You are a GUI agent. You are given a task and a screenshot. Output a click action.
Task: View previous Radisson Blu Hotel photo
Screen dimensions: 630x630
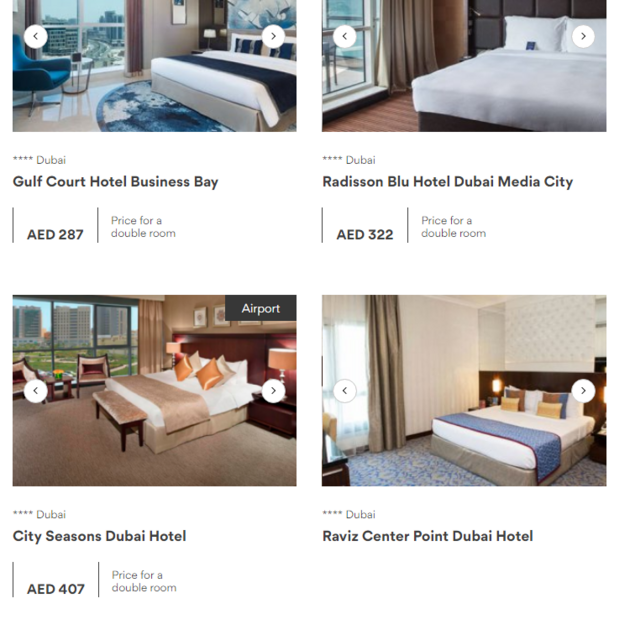345,37
